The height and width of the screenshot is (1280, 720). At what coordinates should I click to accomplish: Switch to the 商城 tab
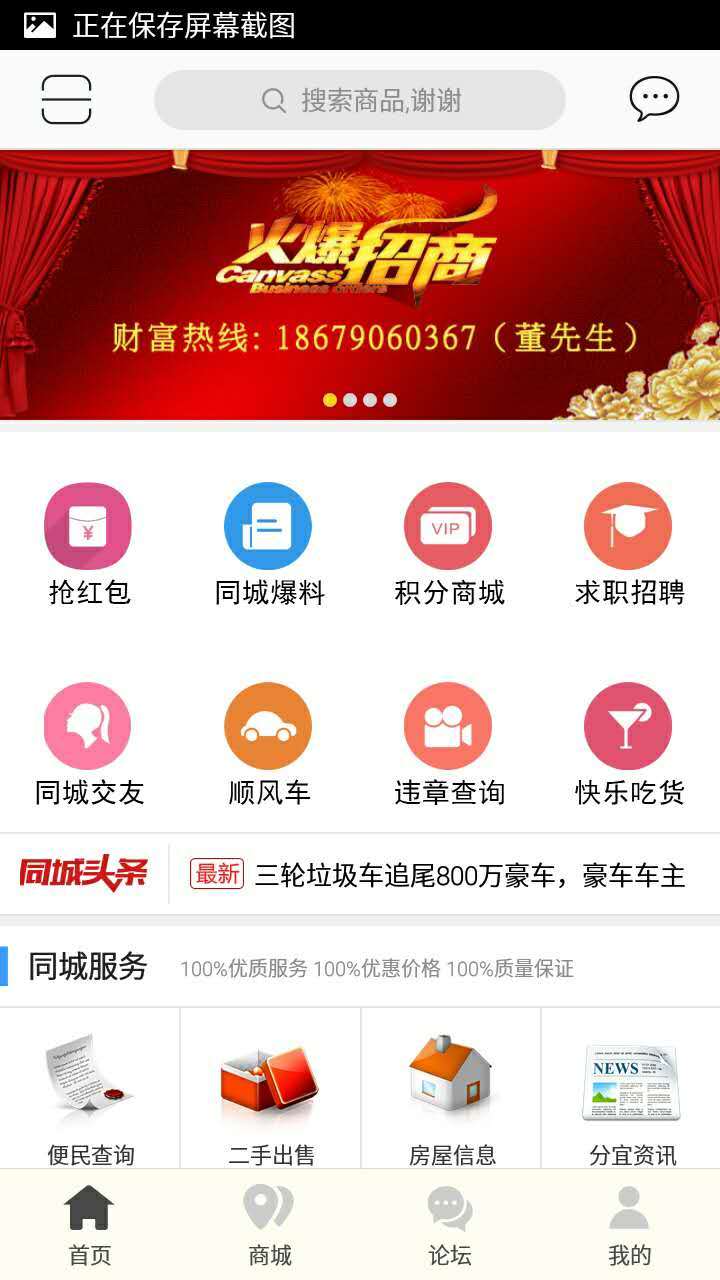270,1225
